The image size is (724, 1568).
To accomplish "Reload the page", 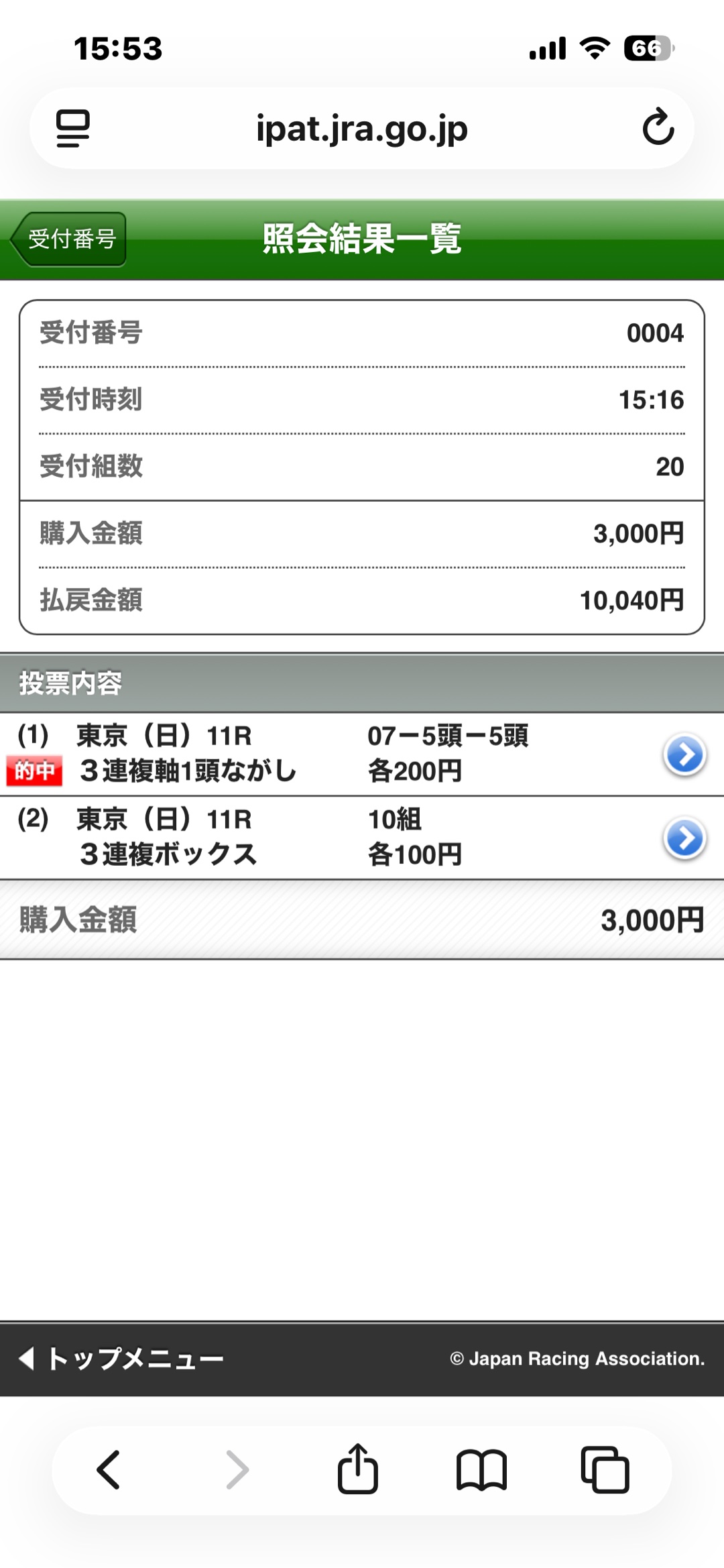I will coord(658,127).
